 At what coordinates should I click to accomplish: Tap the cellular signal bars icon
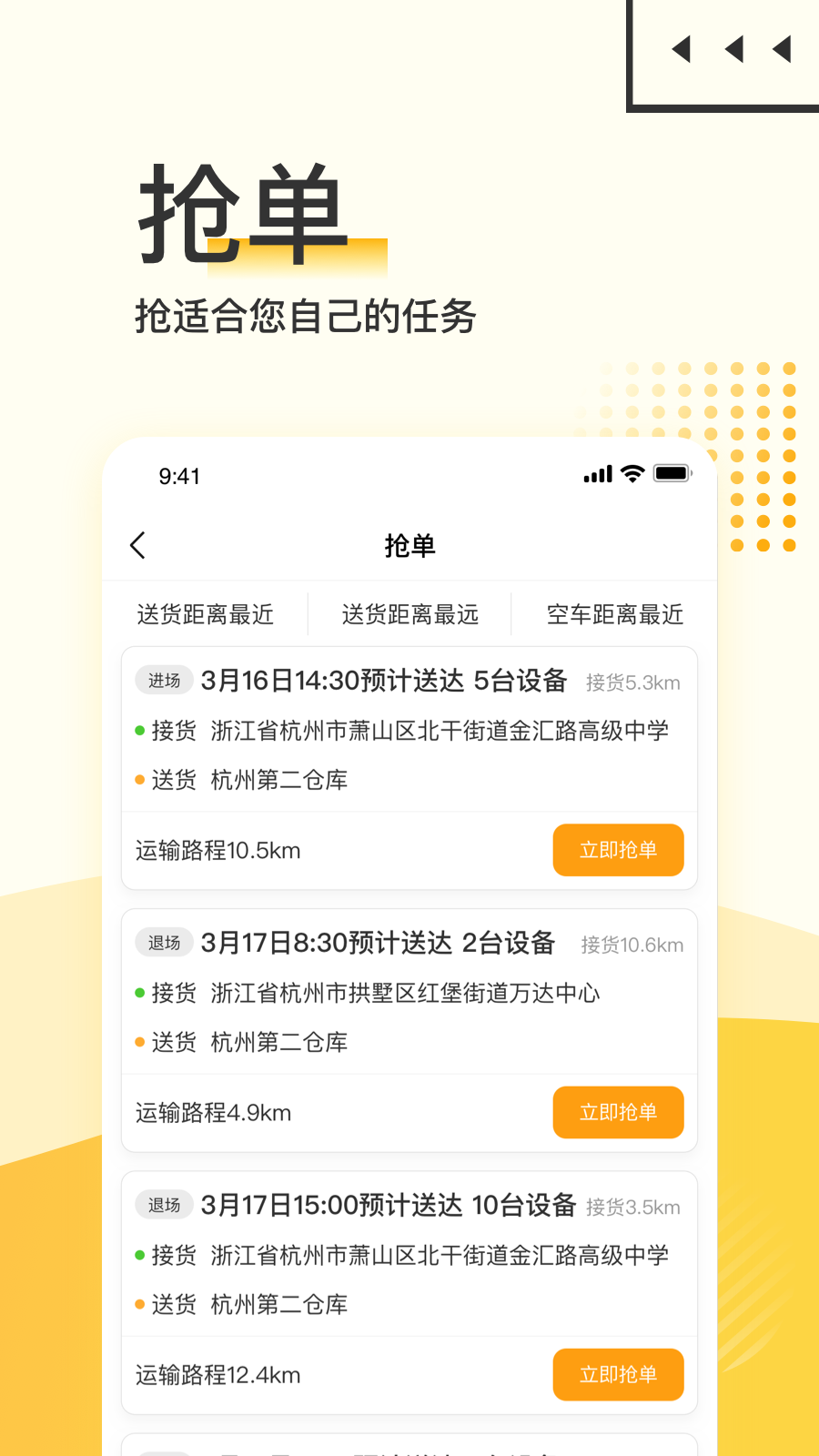[596, 473]
